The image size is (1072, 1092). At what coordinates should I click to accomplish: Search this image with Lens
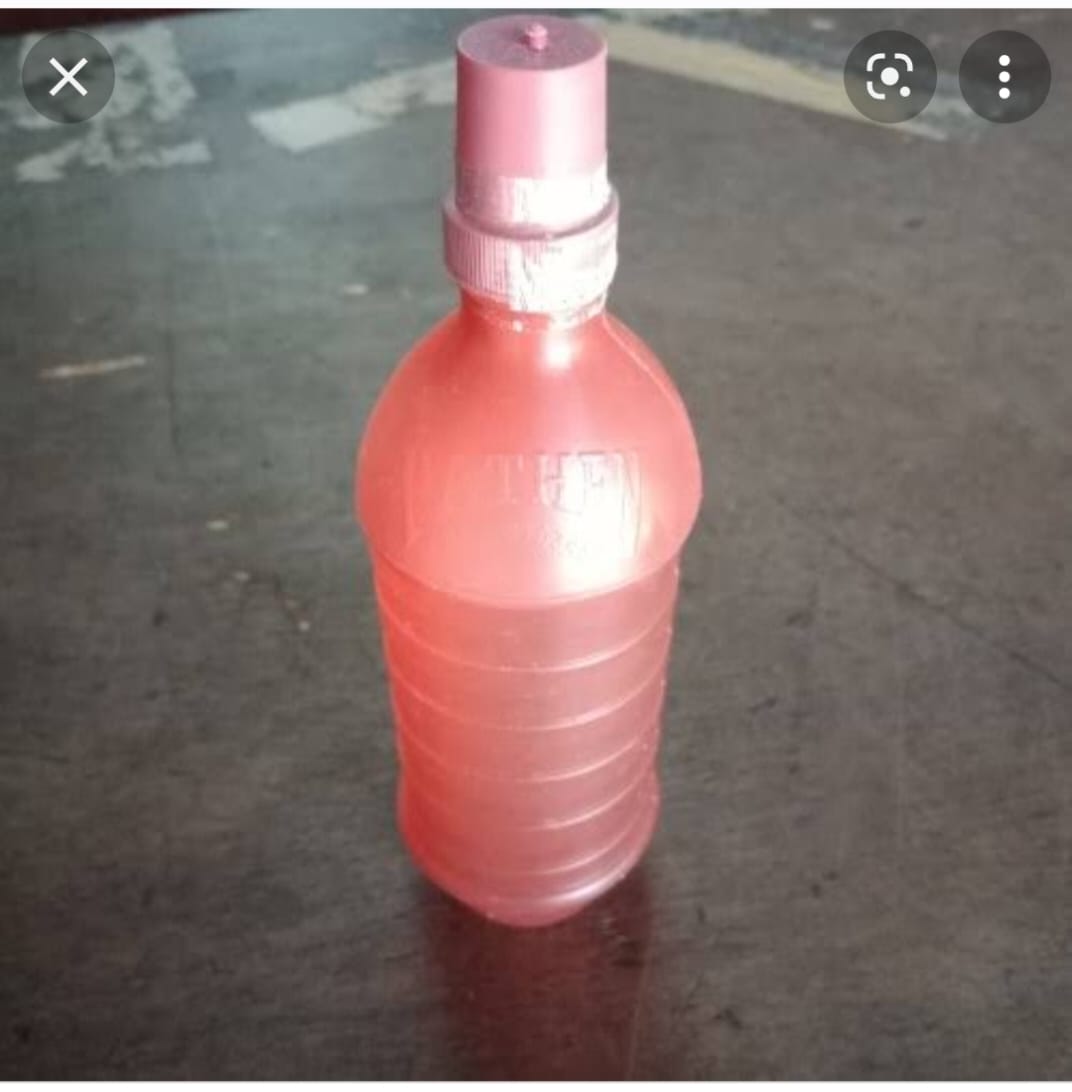tap(890, 77)
